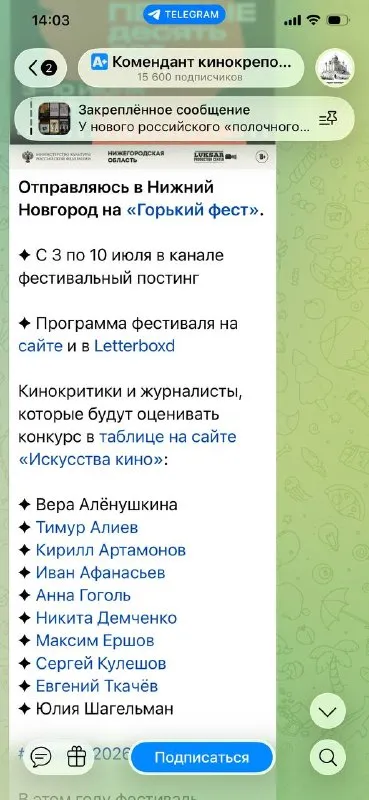Open the таблице на сайте «Искусства кино» link

coord(128,448)
